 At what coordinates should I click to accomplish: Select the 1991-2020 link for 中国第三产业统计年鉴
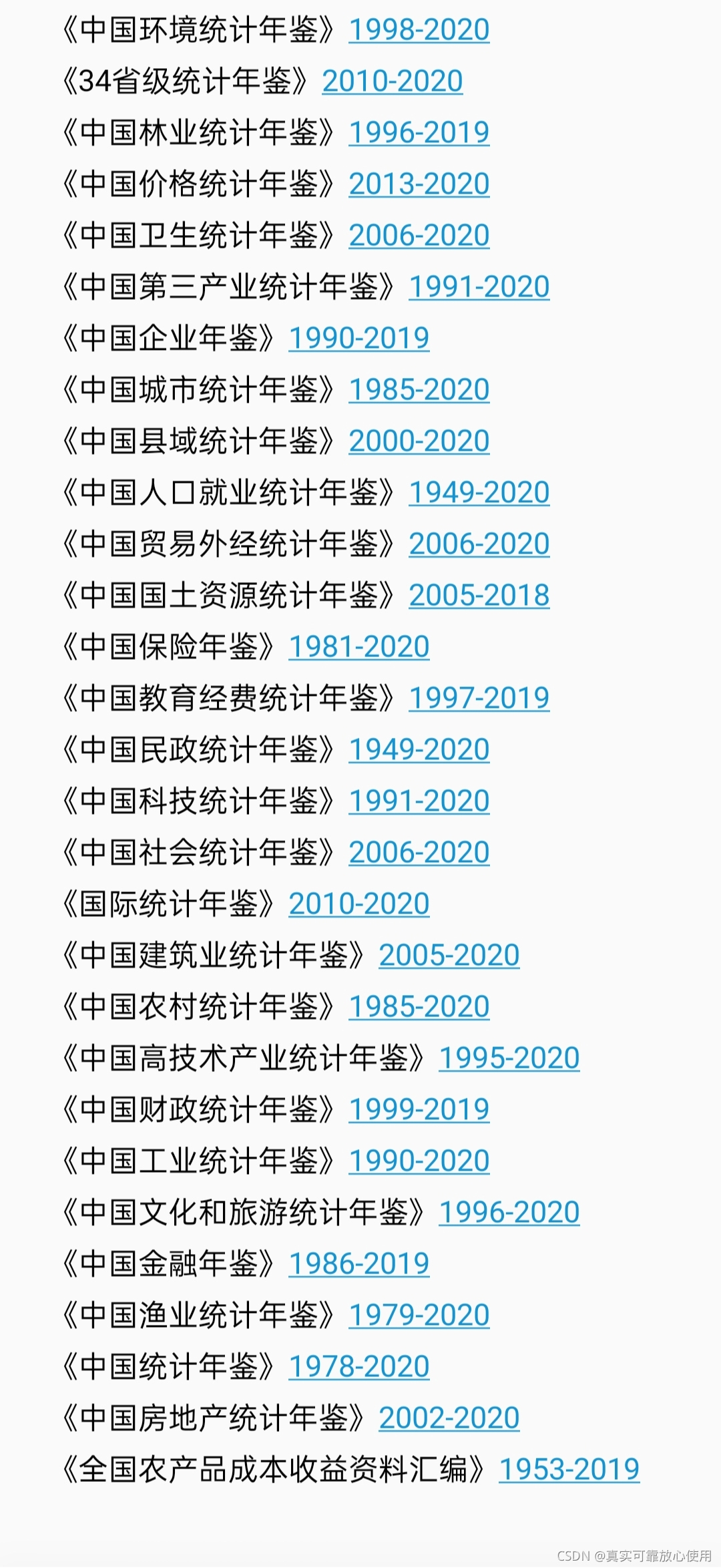tap(479, 287)
